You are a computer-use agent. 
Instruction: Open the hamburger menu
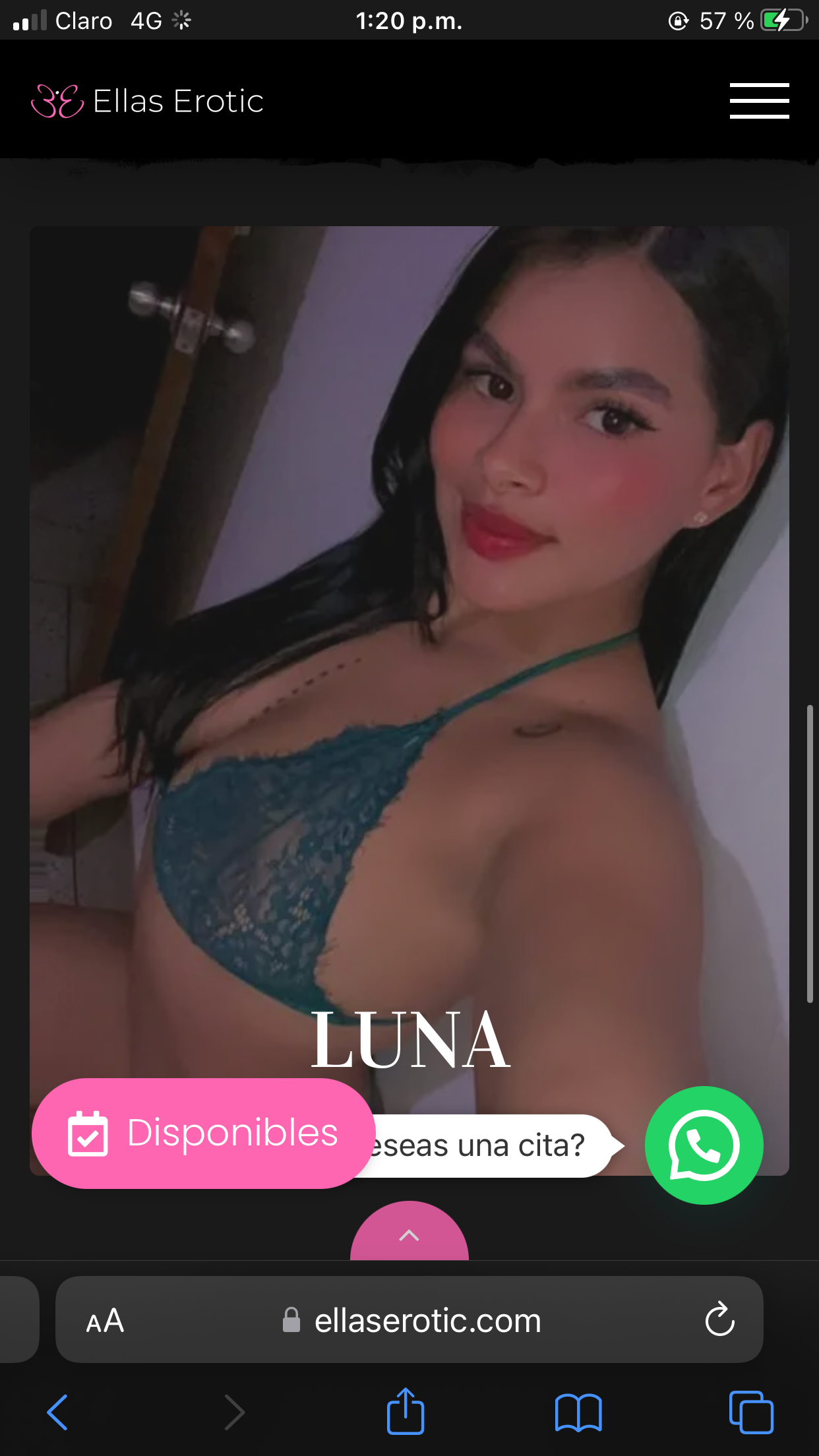pyautogui.click(x=759, y=101)
